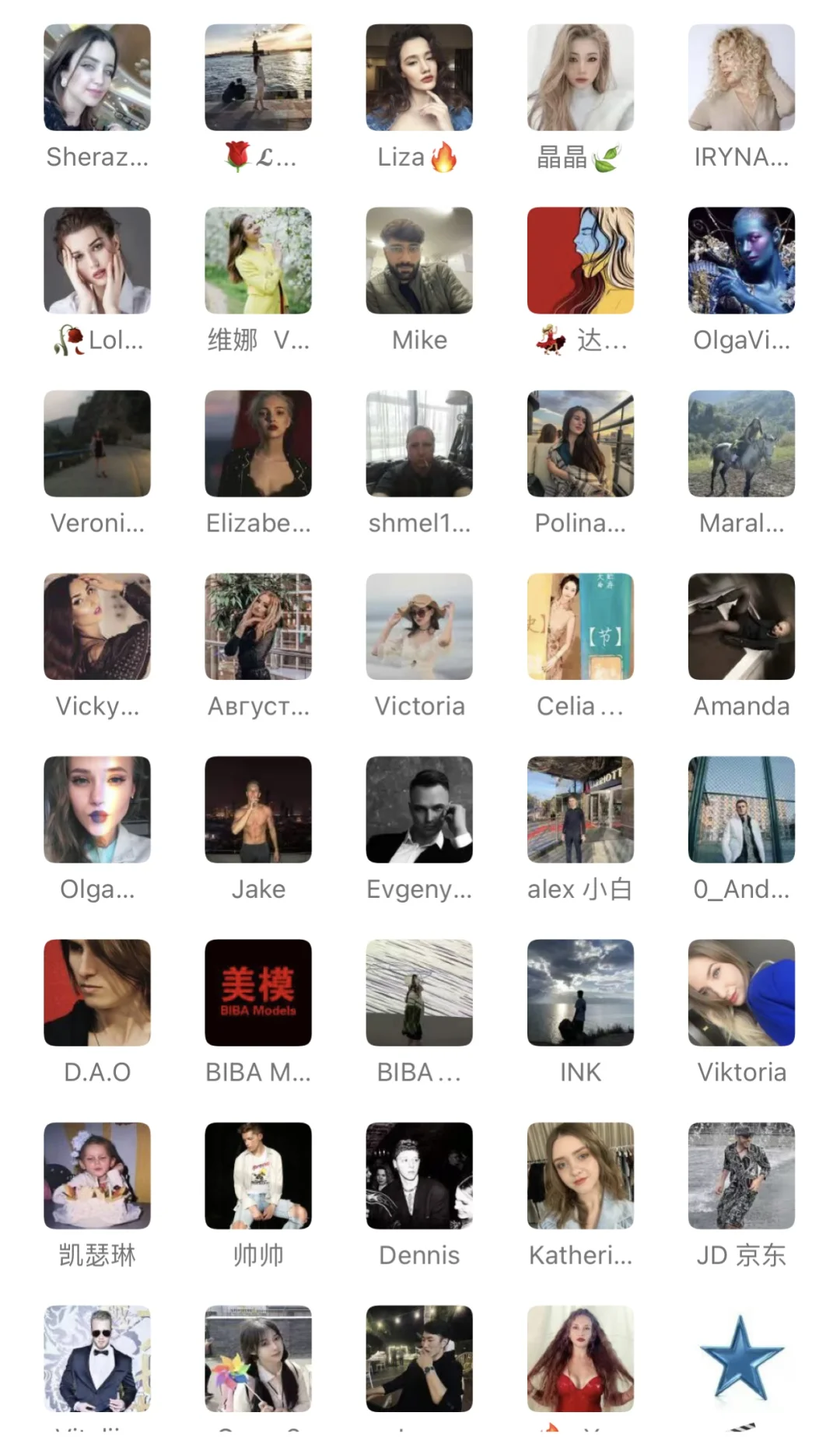Image resolution: width=840 pixels, height=1437 pixels.
Task: Select the OlgaVi... member avatar
Action: (x=741, y=260)
